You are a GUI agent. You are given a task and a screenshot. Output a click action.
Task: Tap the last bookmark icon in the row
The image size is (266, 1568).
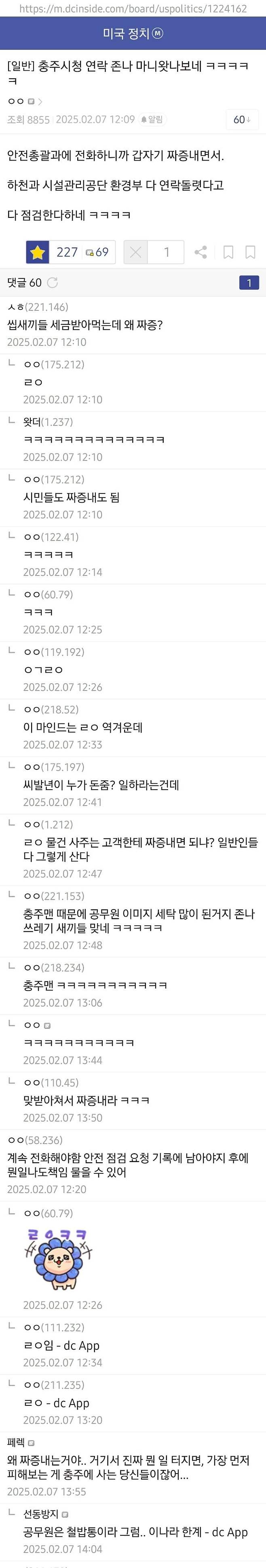[x=250, y=252]
